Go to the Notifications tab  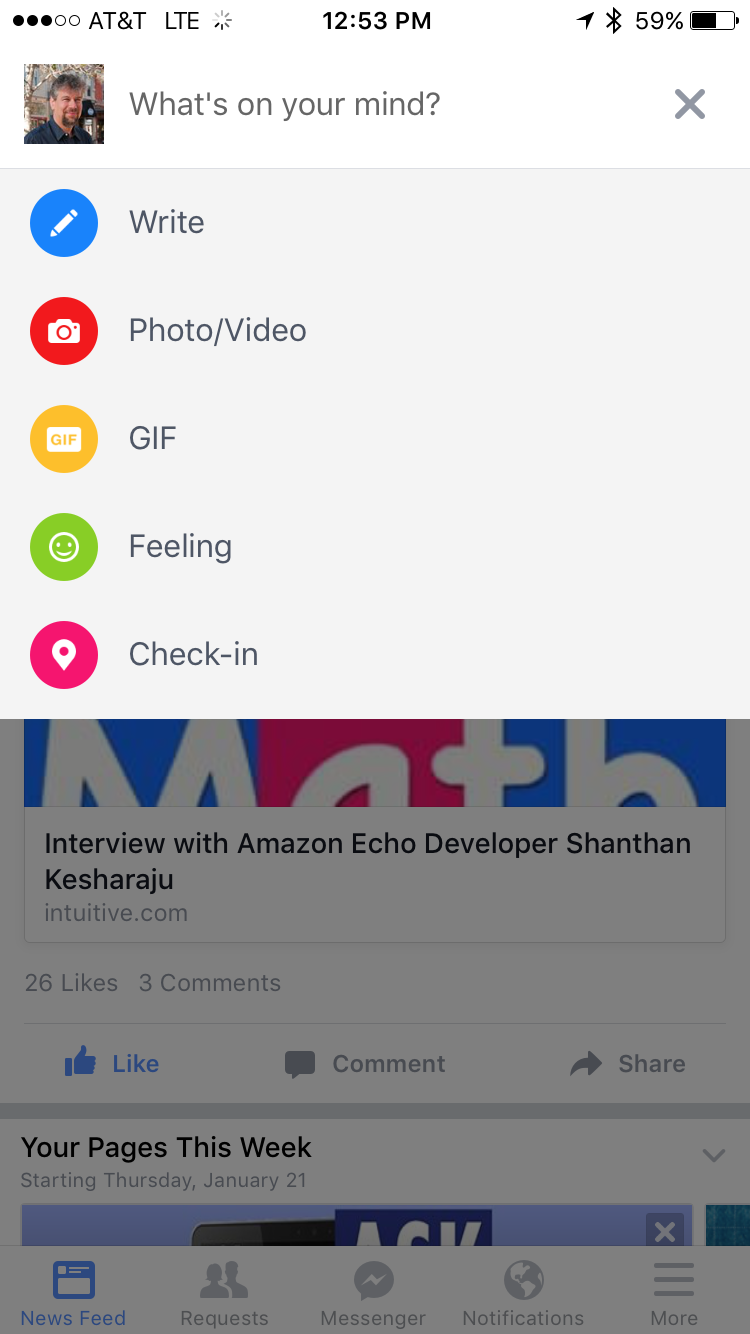[523, 1291]
